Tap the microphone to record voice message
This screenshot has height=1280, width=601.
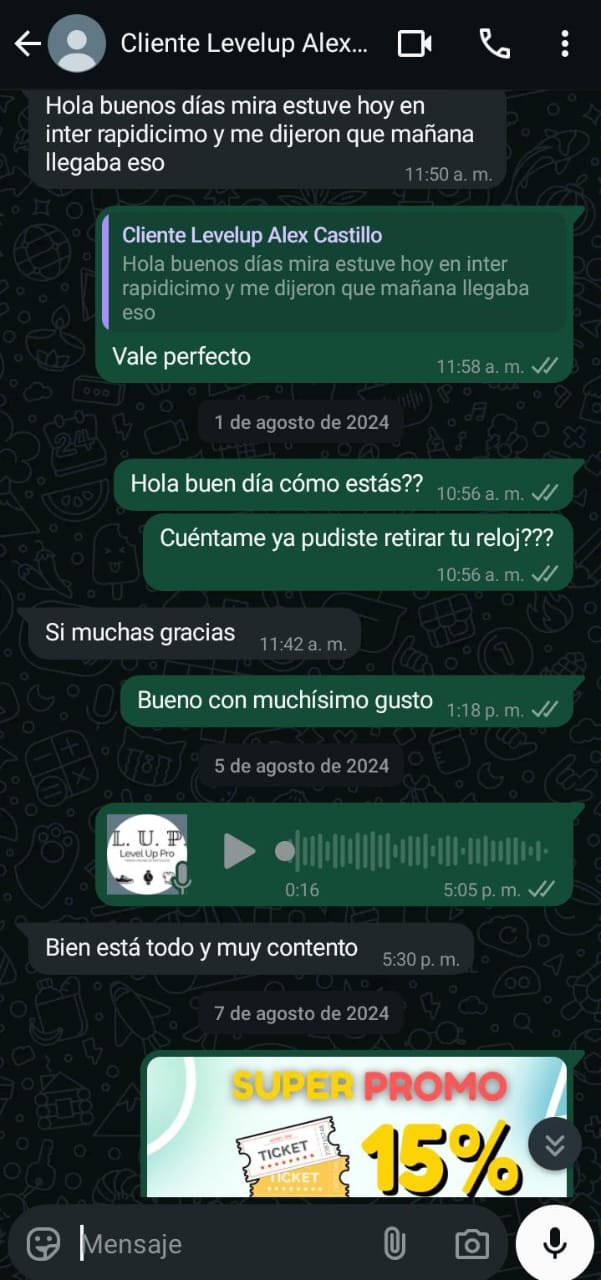click(555, 1243)
